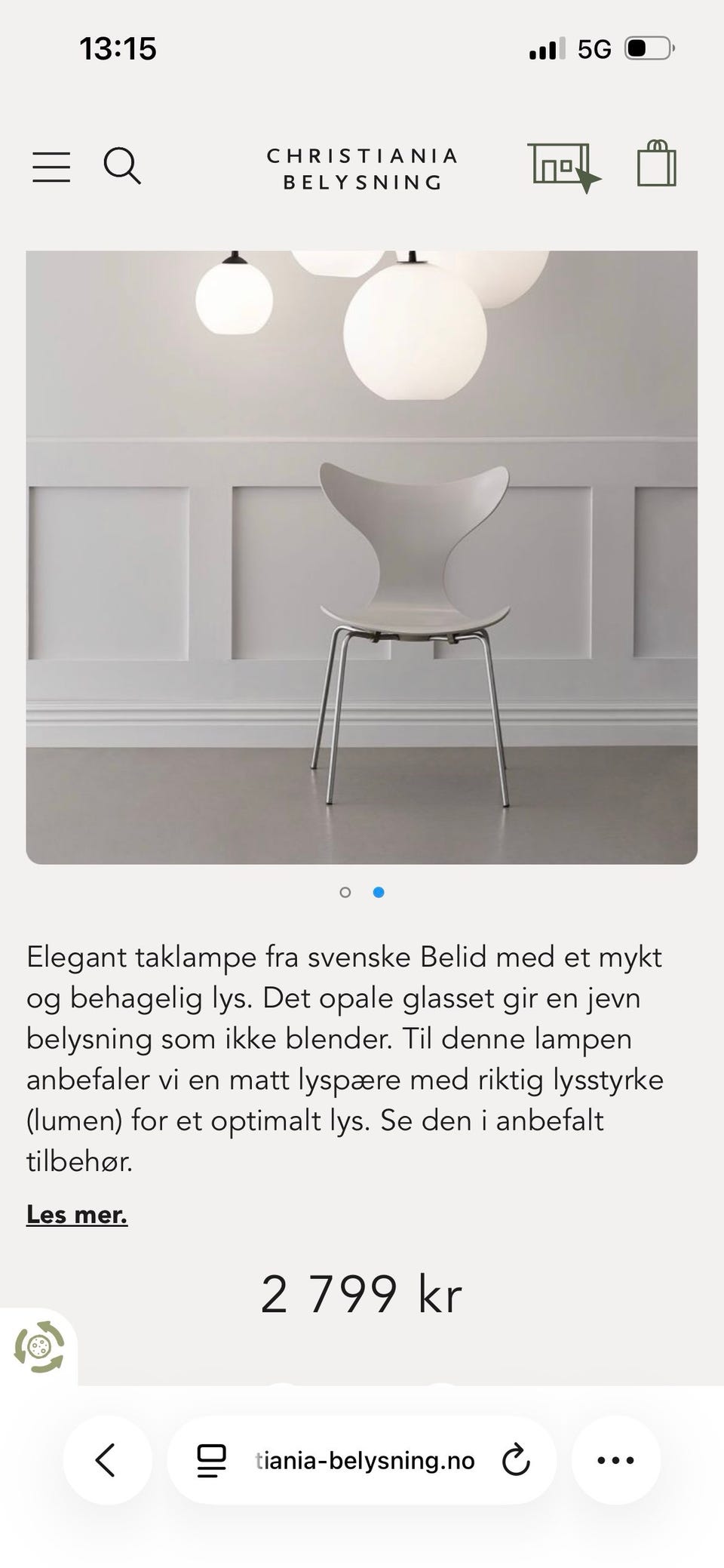Tap the active blue carousel dot

click(379, 892)
